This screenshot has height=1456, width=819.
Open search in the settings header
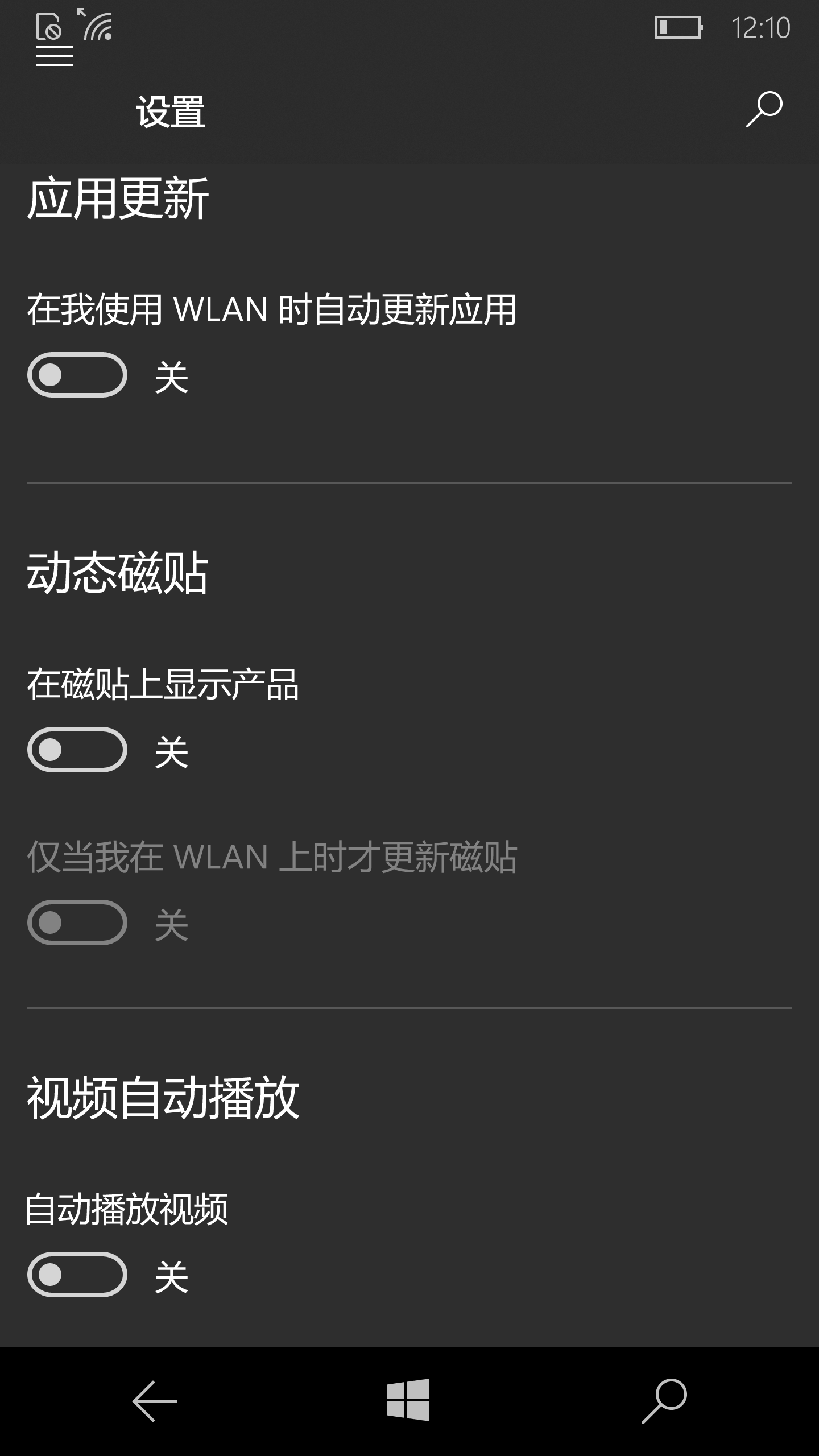(x=764, y=109)
